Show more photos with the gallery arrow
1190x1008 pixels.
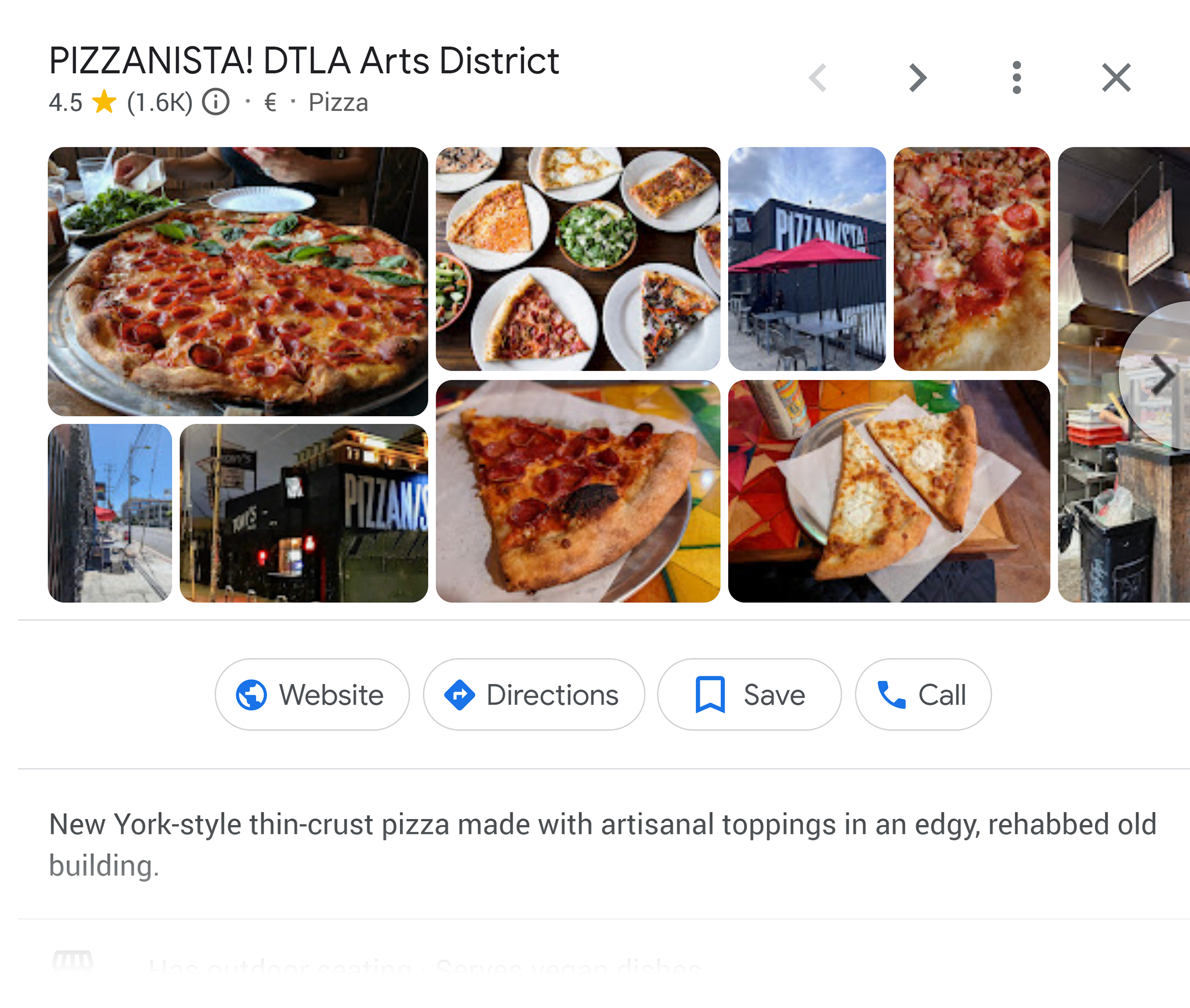[1162, 375]
